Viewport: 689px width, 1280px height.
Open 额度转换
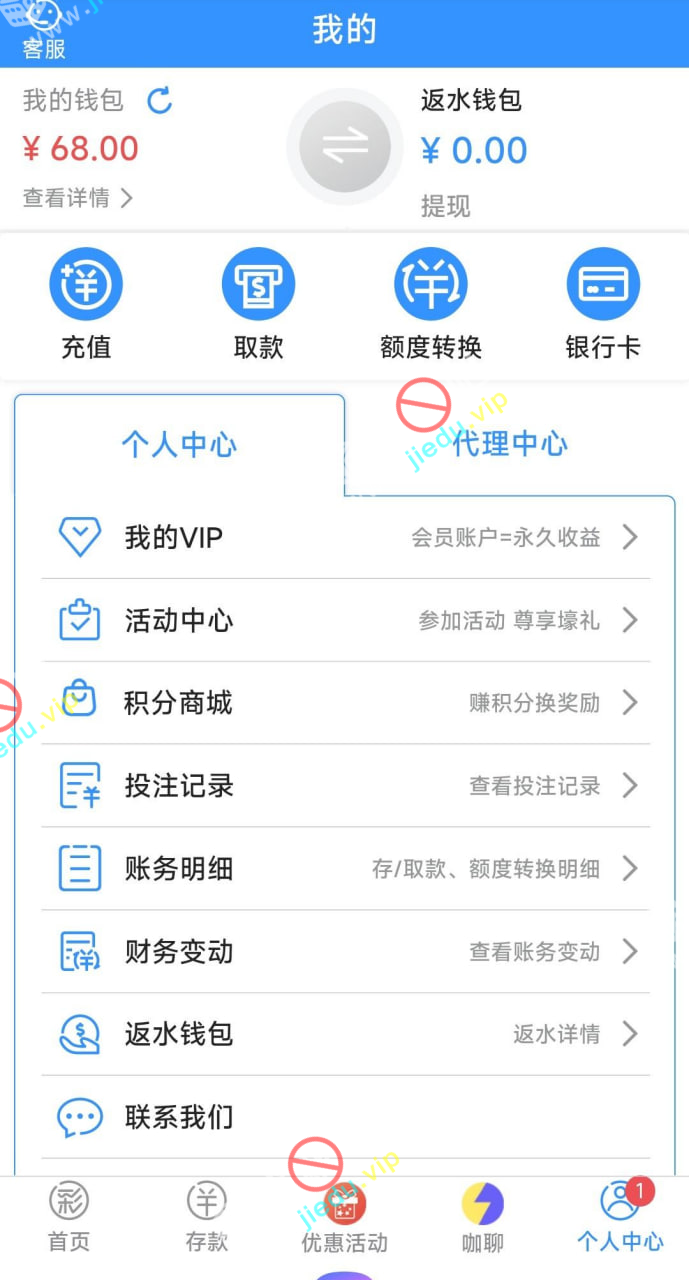pos(430,304)
